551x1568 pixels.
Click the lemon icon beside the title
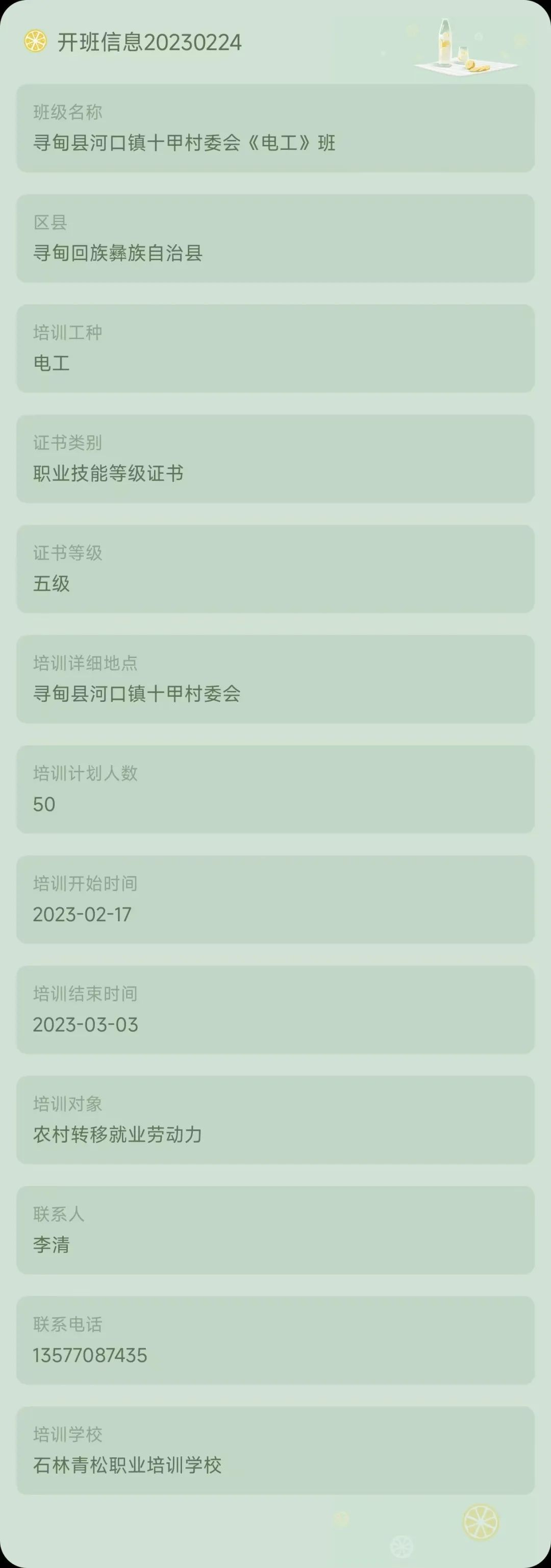[37, 44]
